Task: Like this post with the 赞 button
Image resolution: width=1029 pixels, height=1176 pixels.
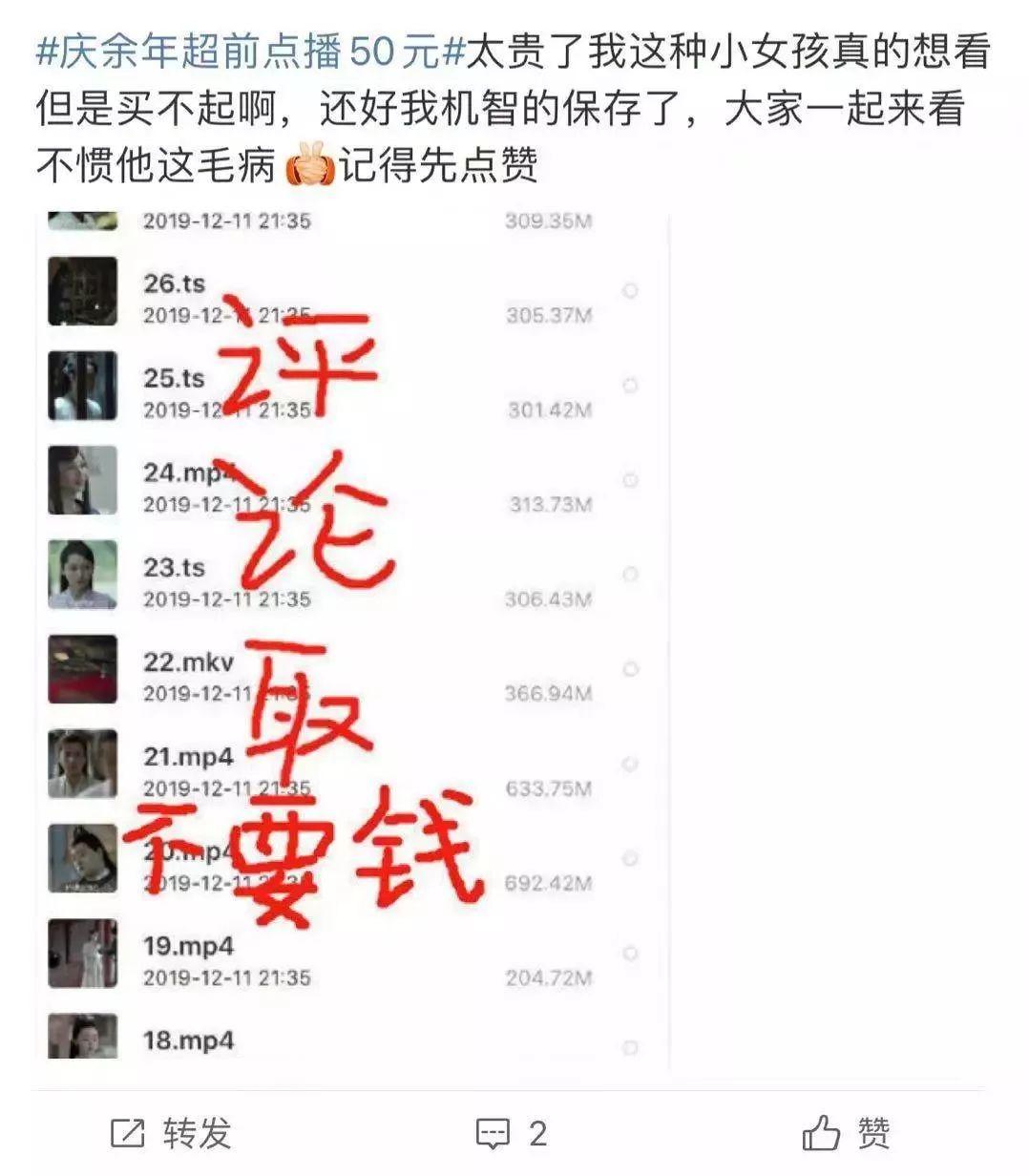Action: (846, 1133)
